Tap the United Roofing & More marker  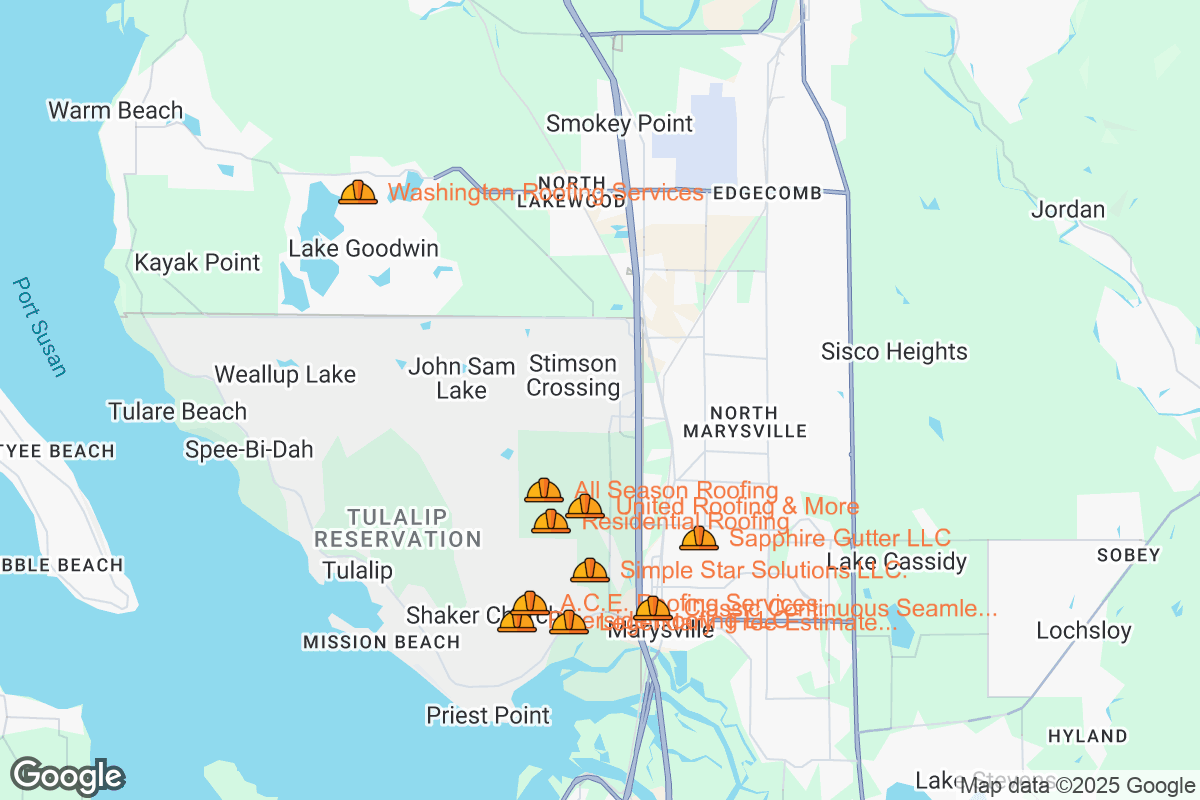click(585, 506)
